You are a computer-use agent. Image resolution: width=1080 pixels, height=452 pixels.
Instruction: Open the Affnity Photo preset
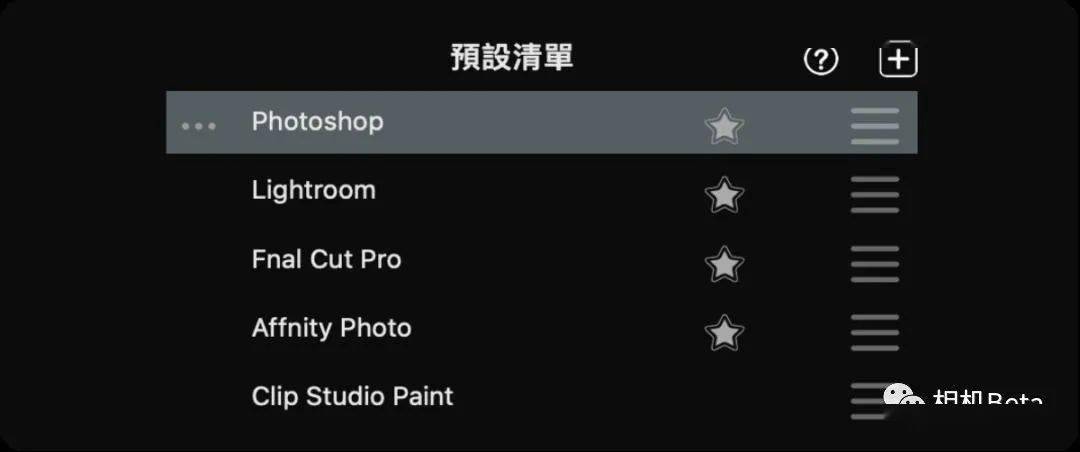tap(331, 328)
